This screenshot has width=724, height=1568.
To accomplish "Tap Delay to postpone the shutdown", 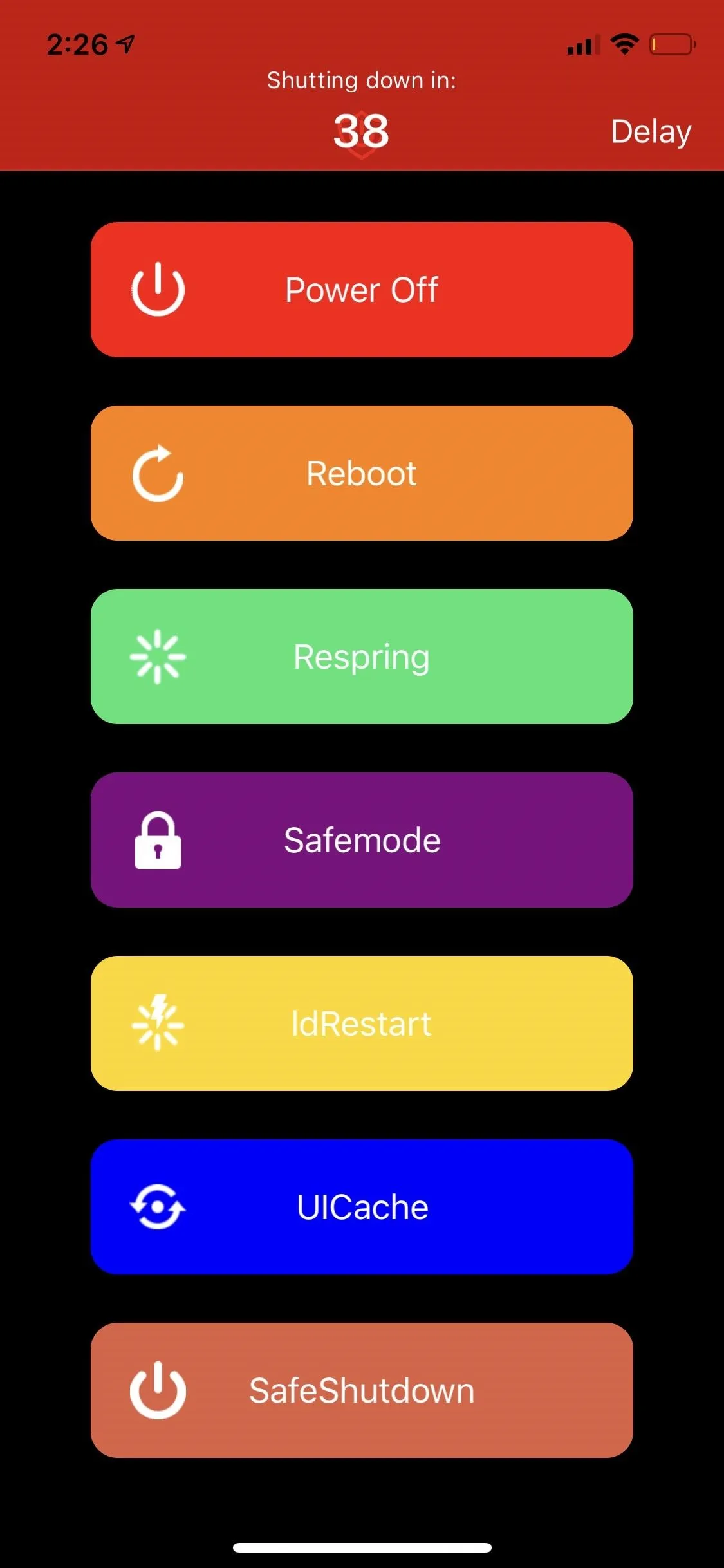I will (x=651, y=133).
